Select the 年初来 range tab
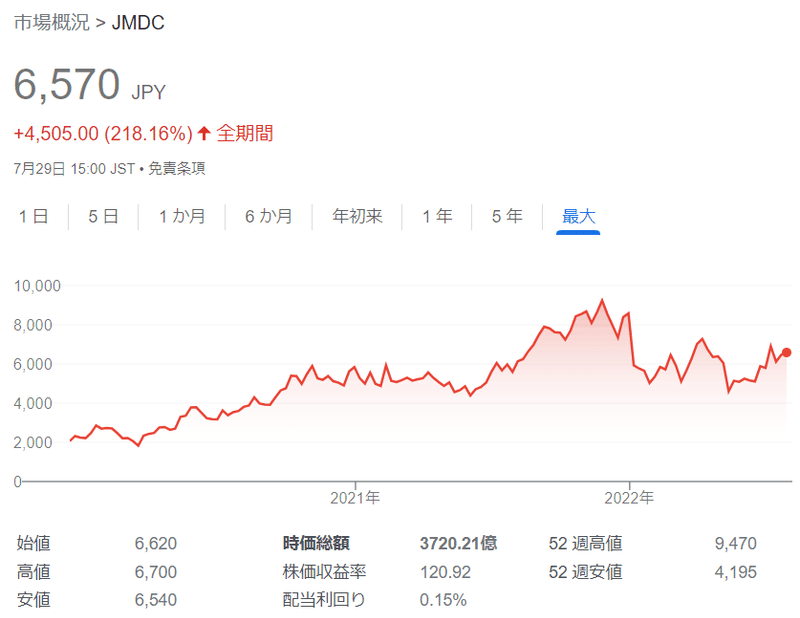Viewport: 800px width, 618px height. [357, 216]
